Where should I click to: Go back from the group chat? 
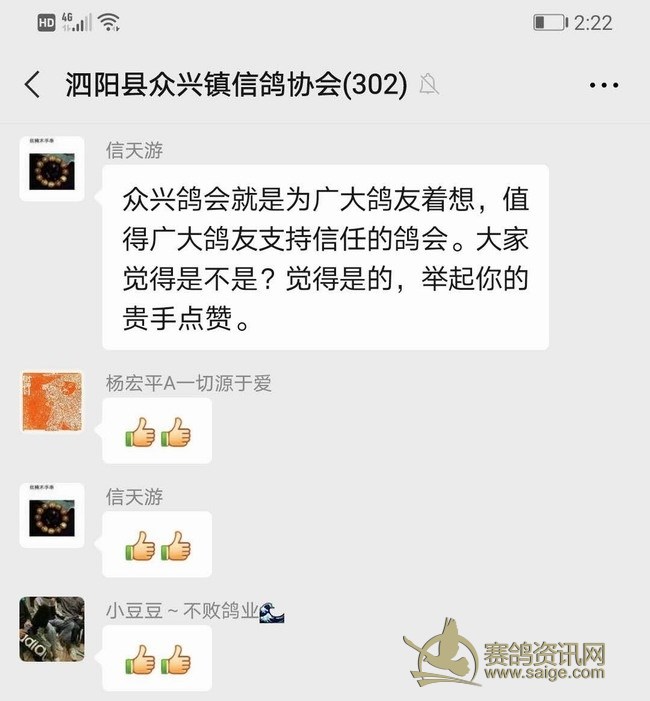(x=33, y=85)
